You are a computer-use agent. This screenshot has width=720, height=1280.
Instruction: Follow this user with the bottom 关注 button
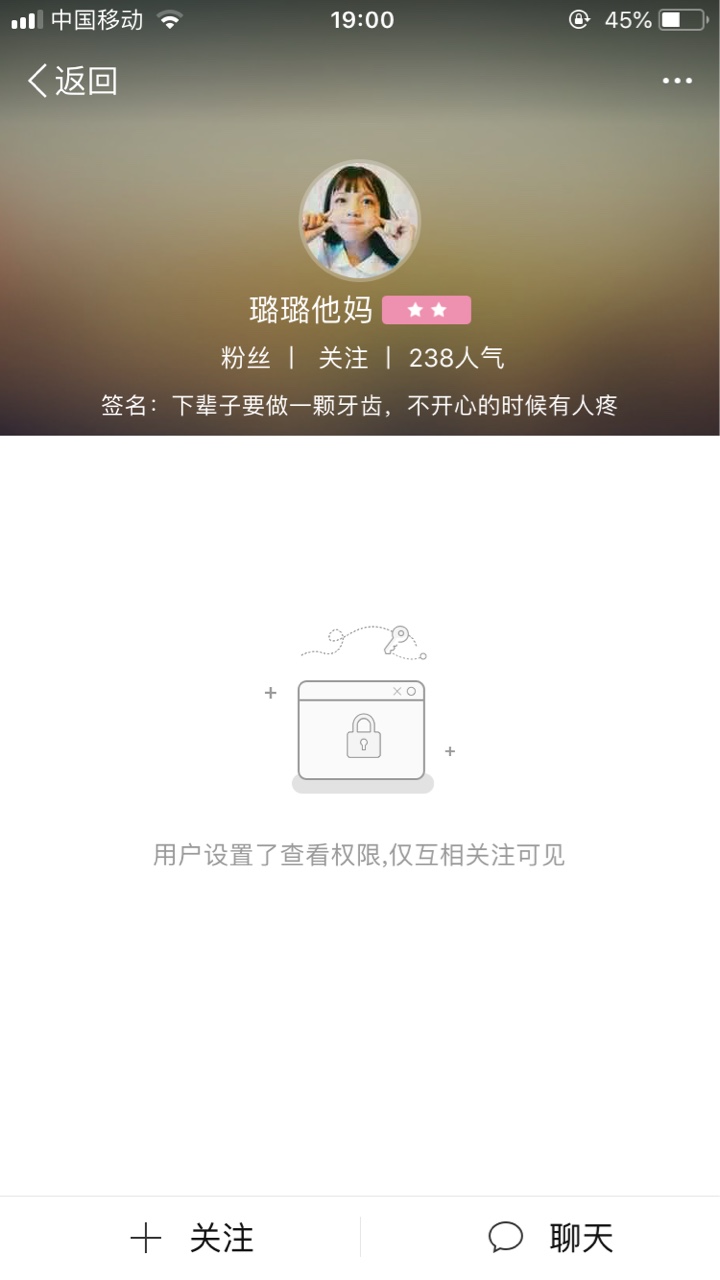click(x=191, y=1238)
